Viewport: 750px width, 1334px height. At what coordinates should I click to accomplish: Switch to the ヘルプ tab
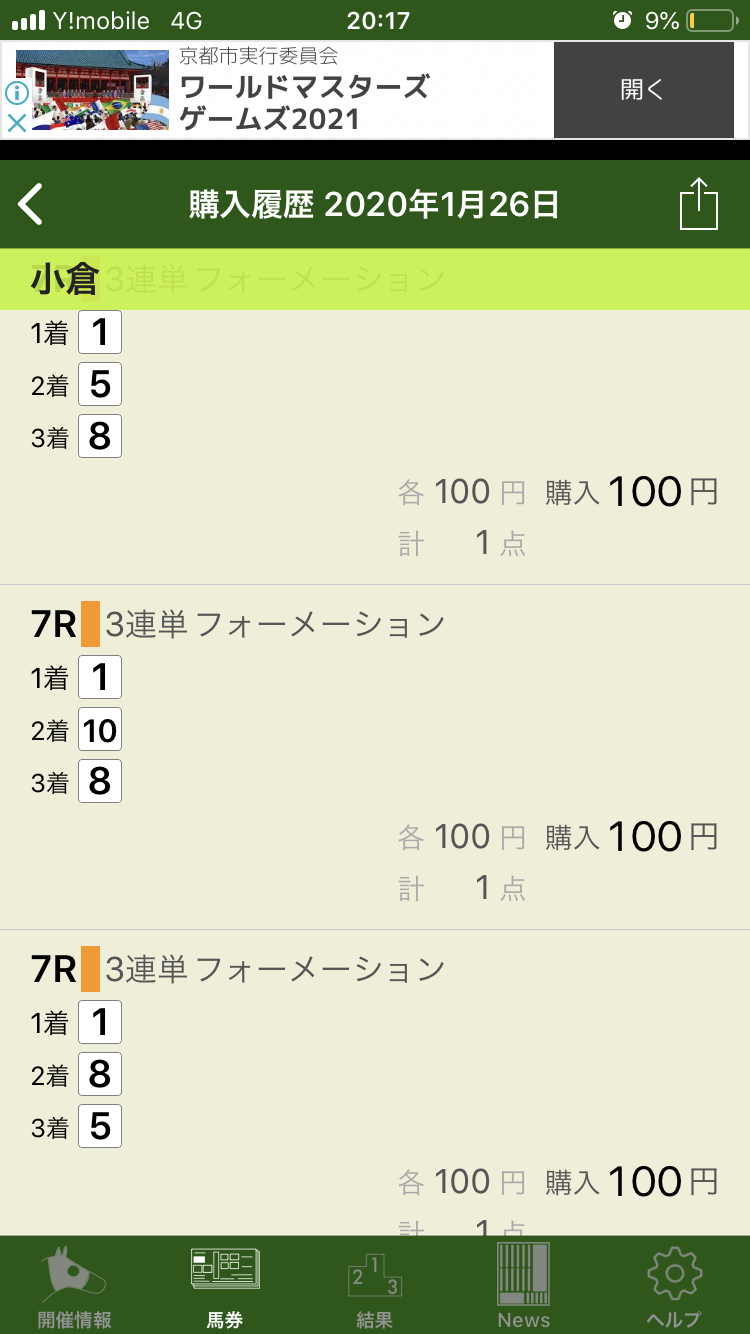(x=674, y=1286)
